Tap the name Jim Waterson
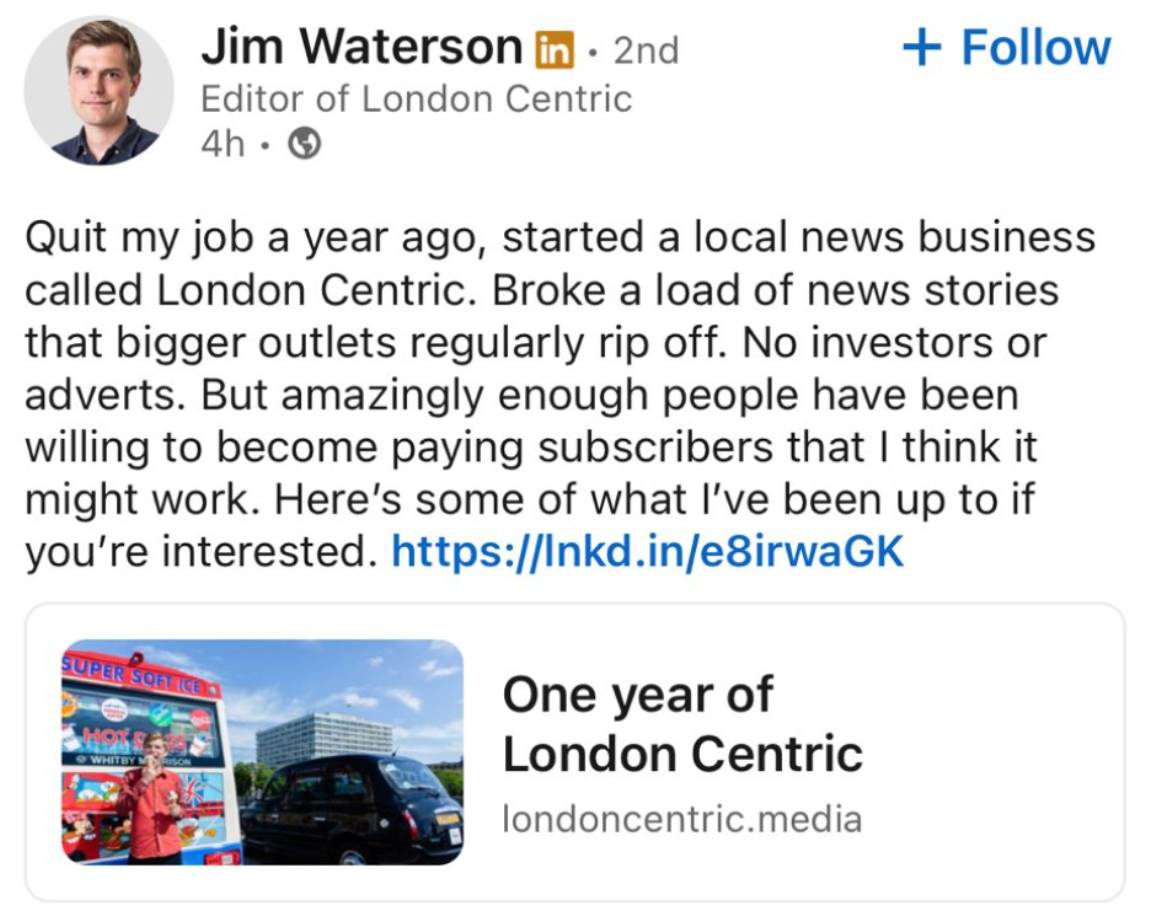This screenshot has width=1152, height=914. point(361,48)
